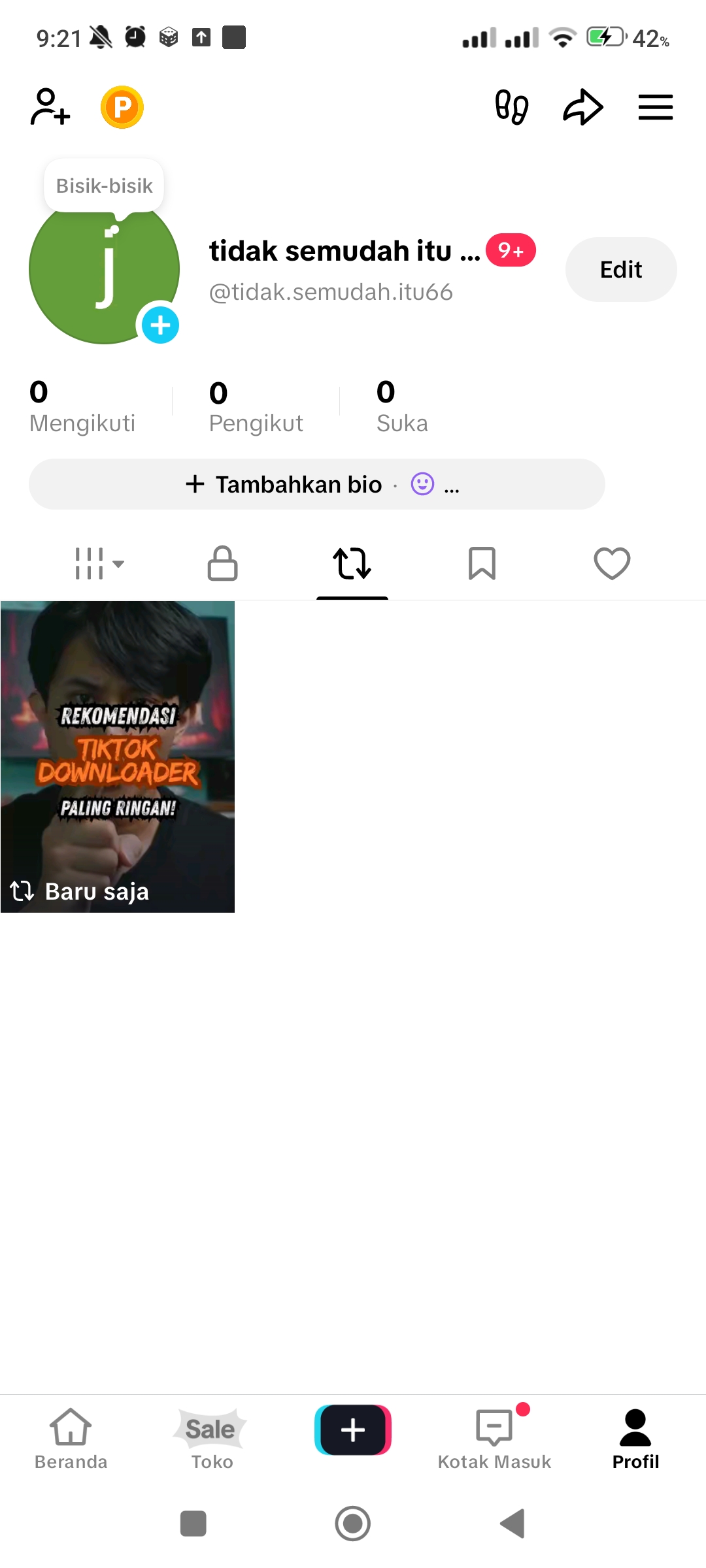Open the add friends icon
This screenshot has width=706, height=1568.
[50, 107]
